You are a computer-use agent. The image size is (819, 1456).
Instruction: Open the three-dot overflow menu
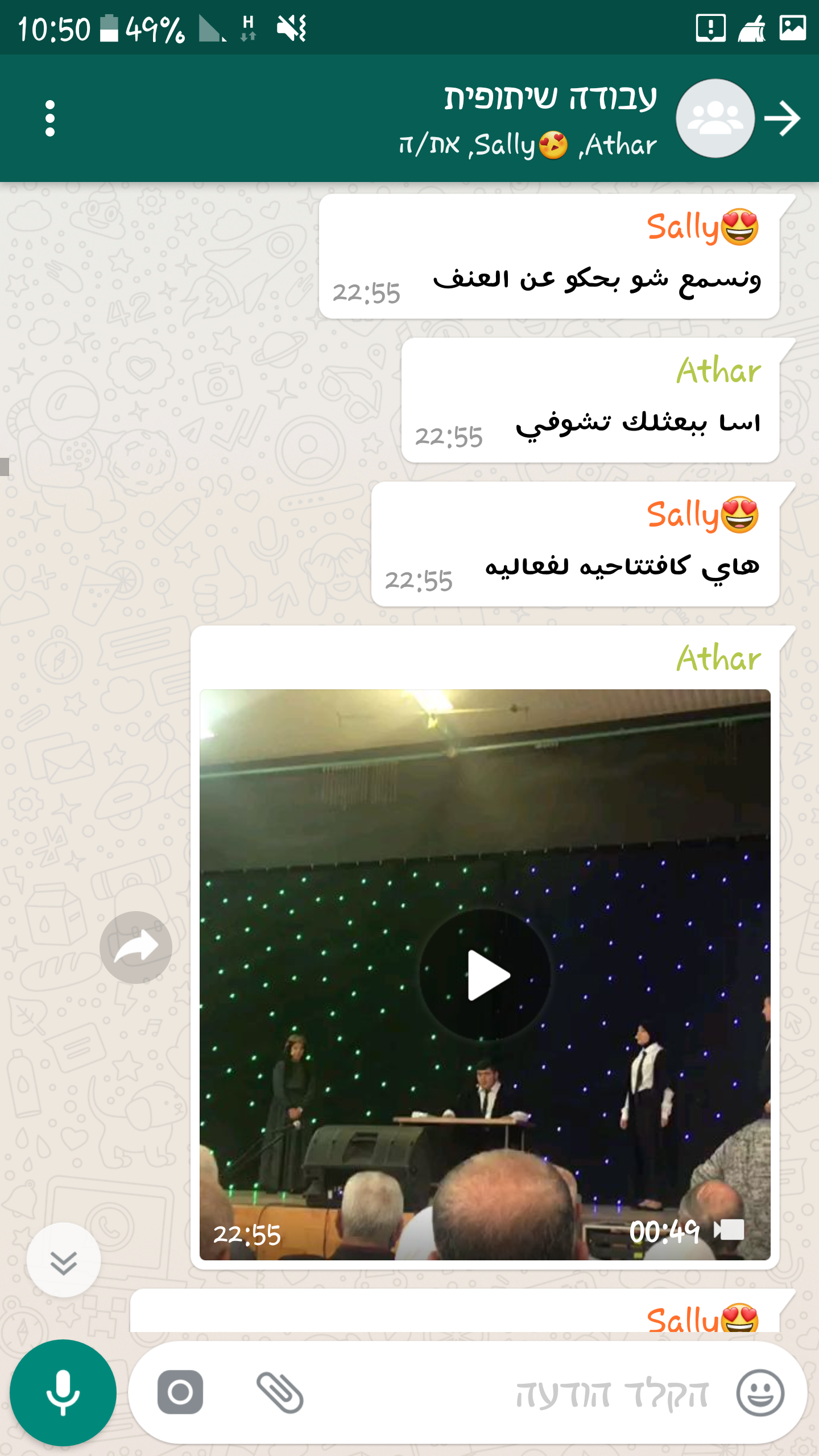(50, 118)
